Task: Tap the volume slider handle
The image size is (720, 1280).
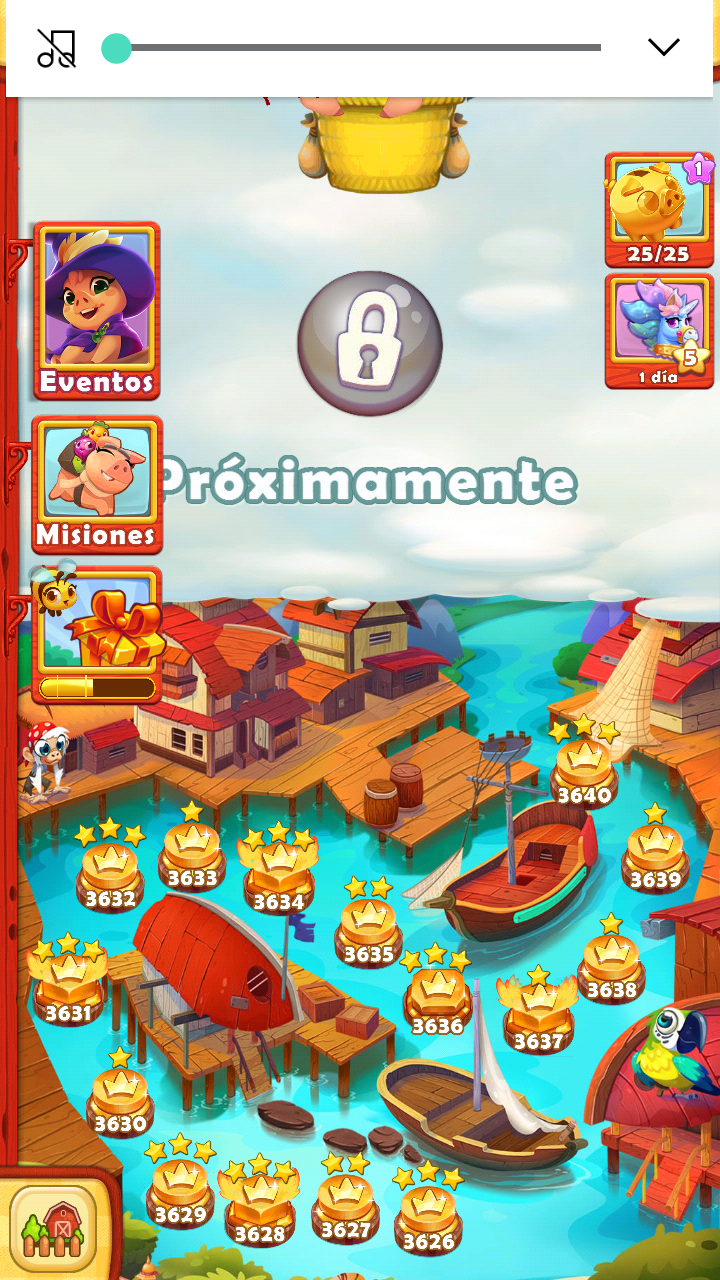Action: point(117,48)
